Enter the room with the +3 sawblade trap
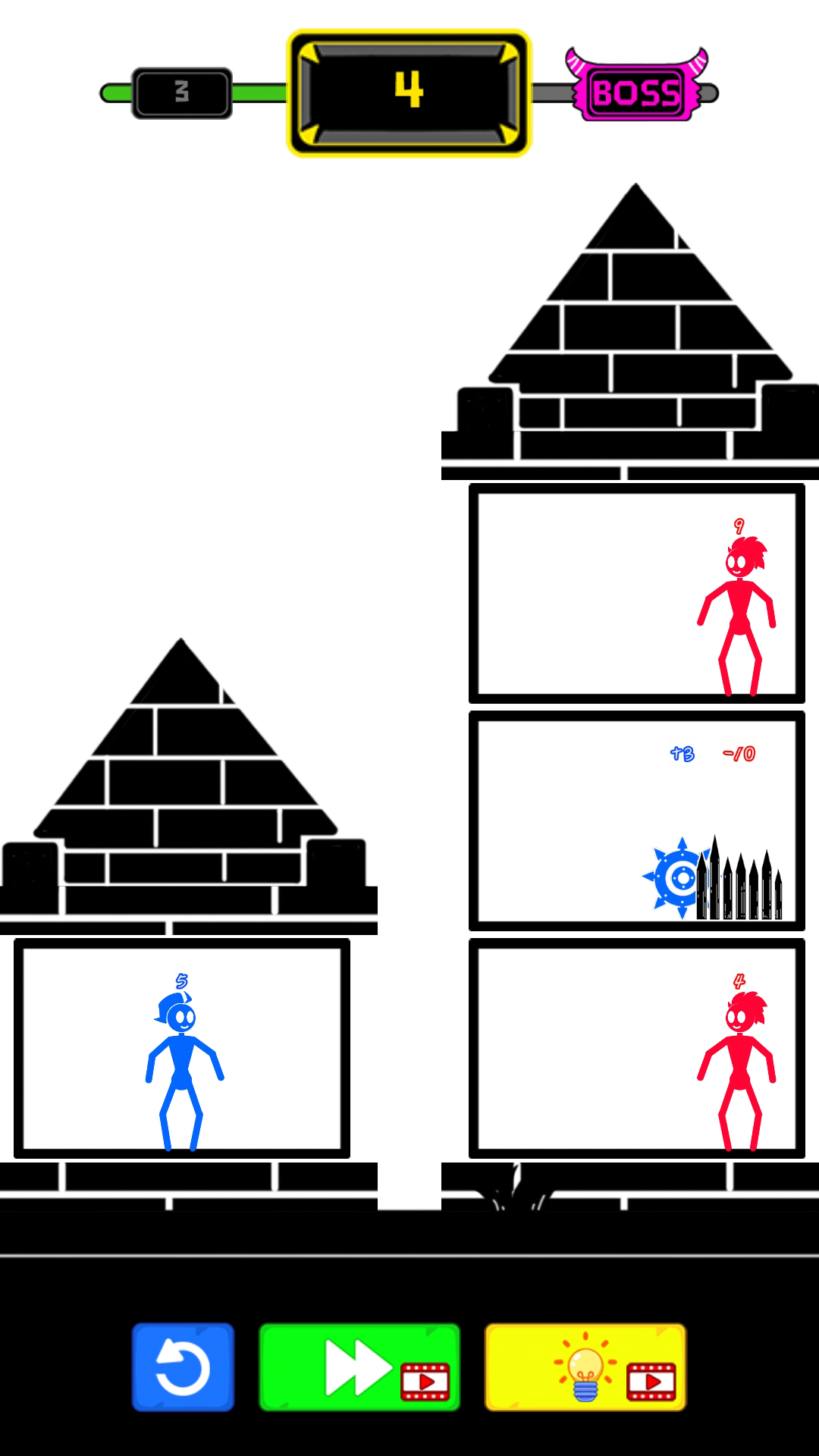The image size is (819, 1456). 637,821
